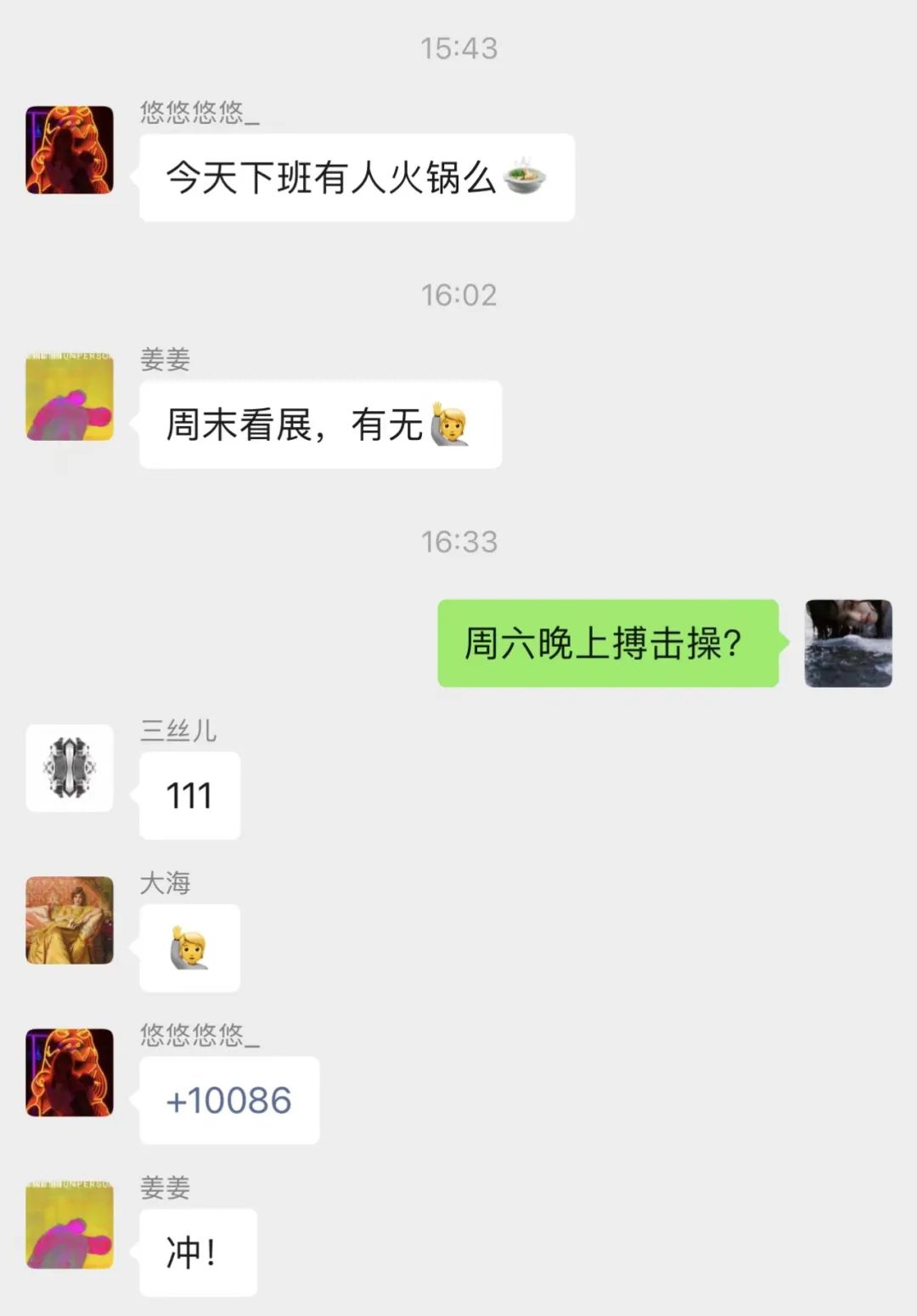The image size is (917, 1316).
Task: Open 悠悠悠悠_'s avatar beside the hotpot message
Action: pos(70,150)
